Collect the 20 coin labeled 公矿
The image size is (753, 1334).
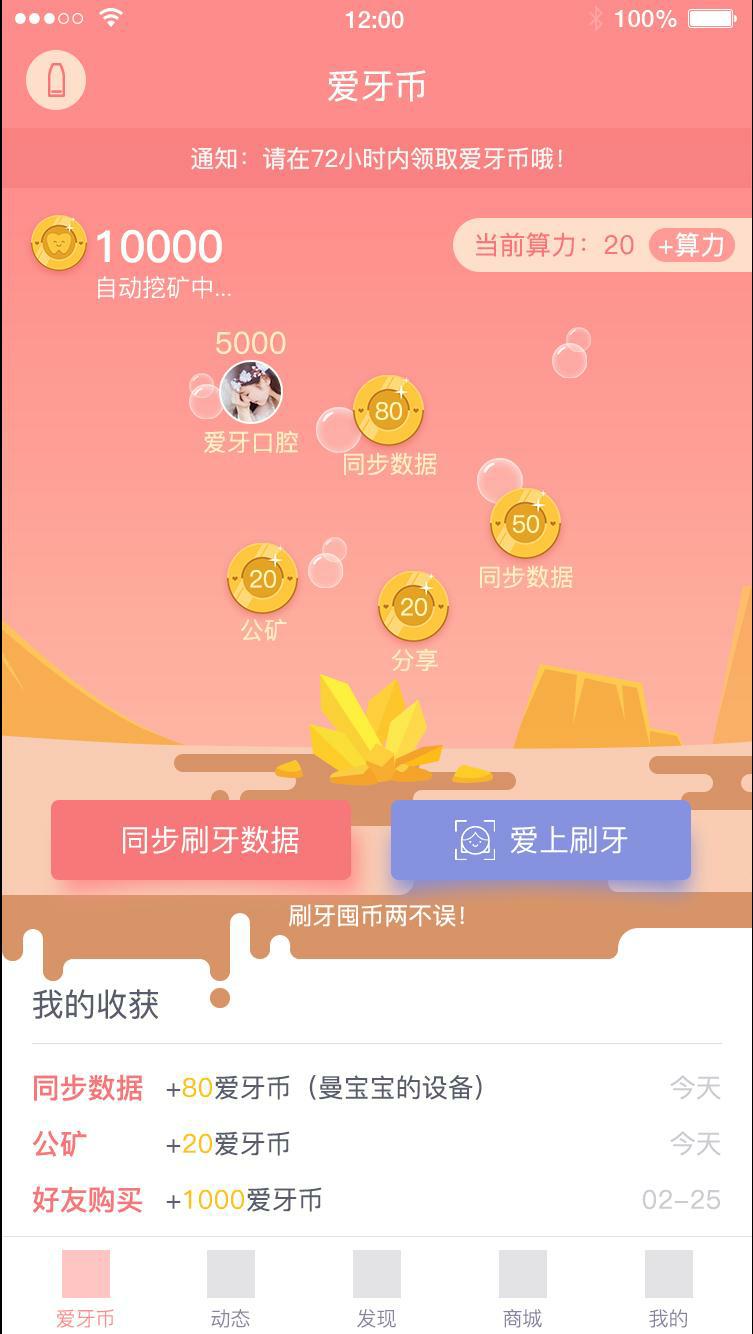point(262,579)
